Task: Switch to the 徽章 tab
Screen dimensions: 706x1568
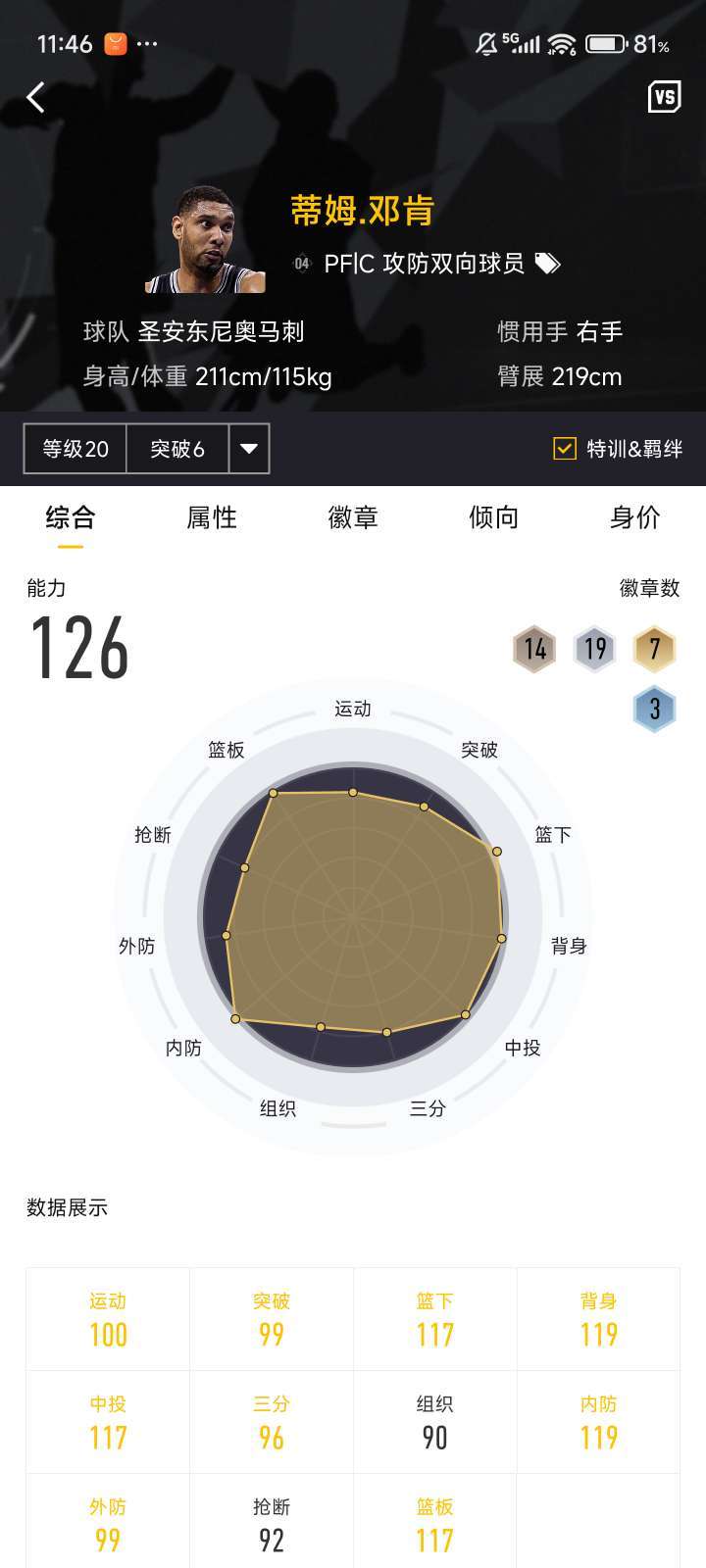Action: (353, 517)
